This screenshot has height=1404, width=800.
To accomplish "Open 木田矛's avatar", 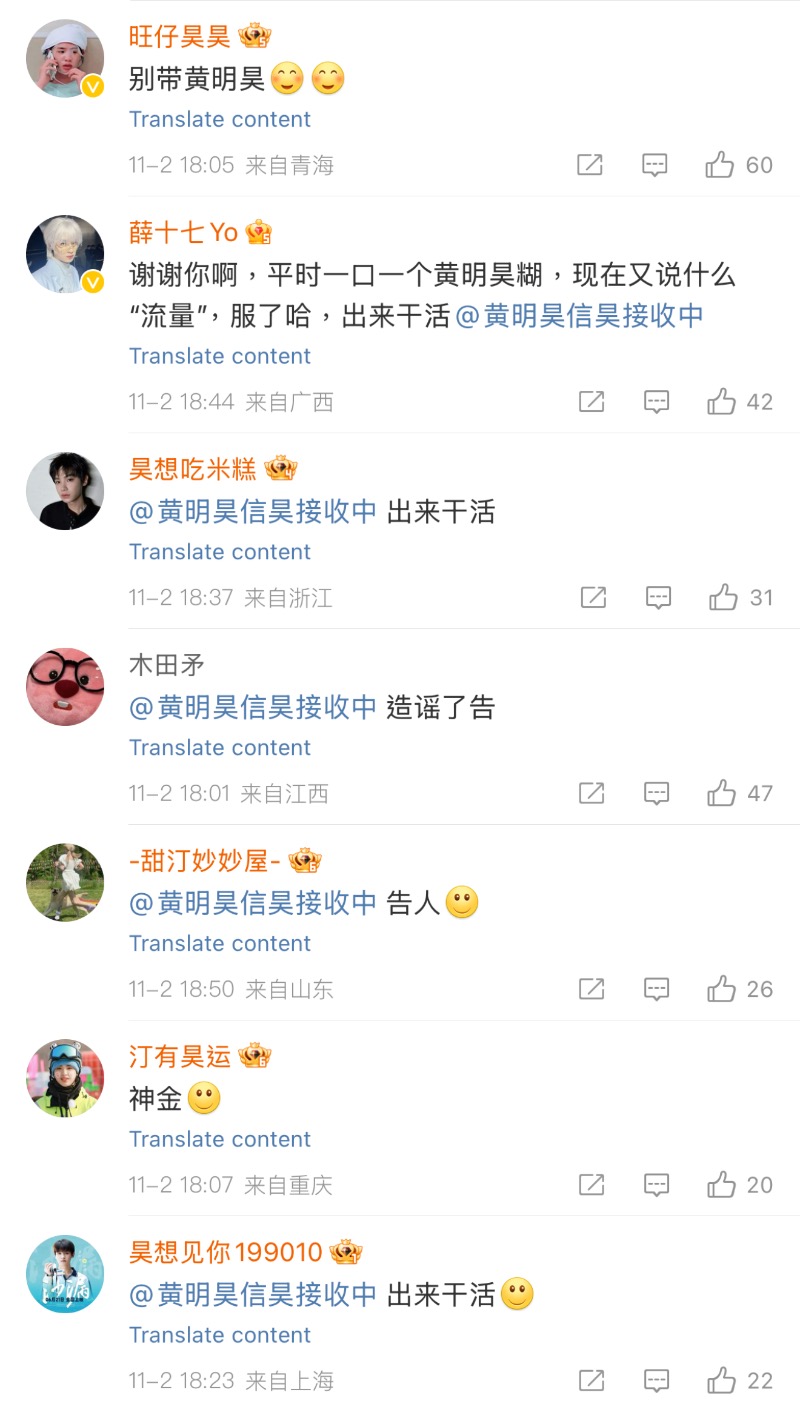I will click(x=65, y=685).
